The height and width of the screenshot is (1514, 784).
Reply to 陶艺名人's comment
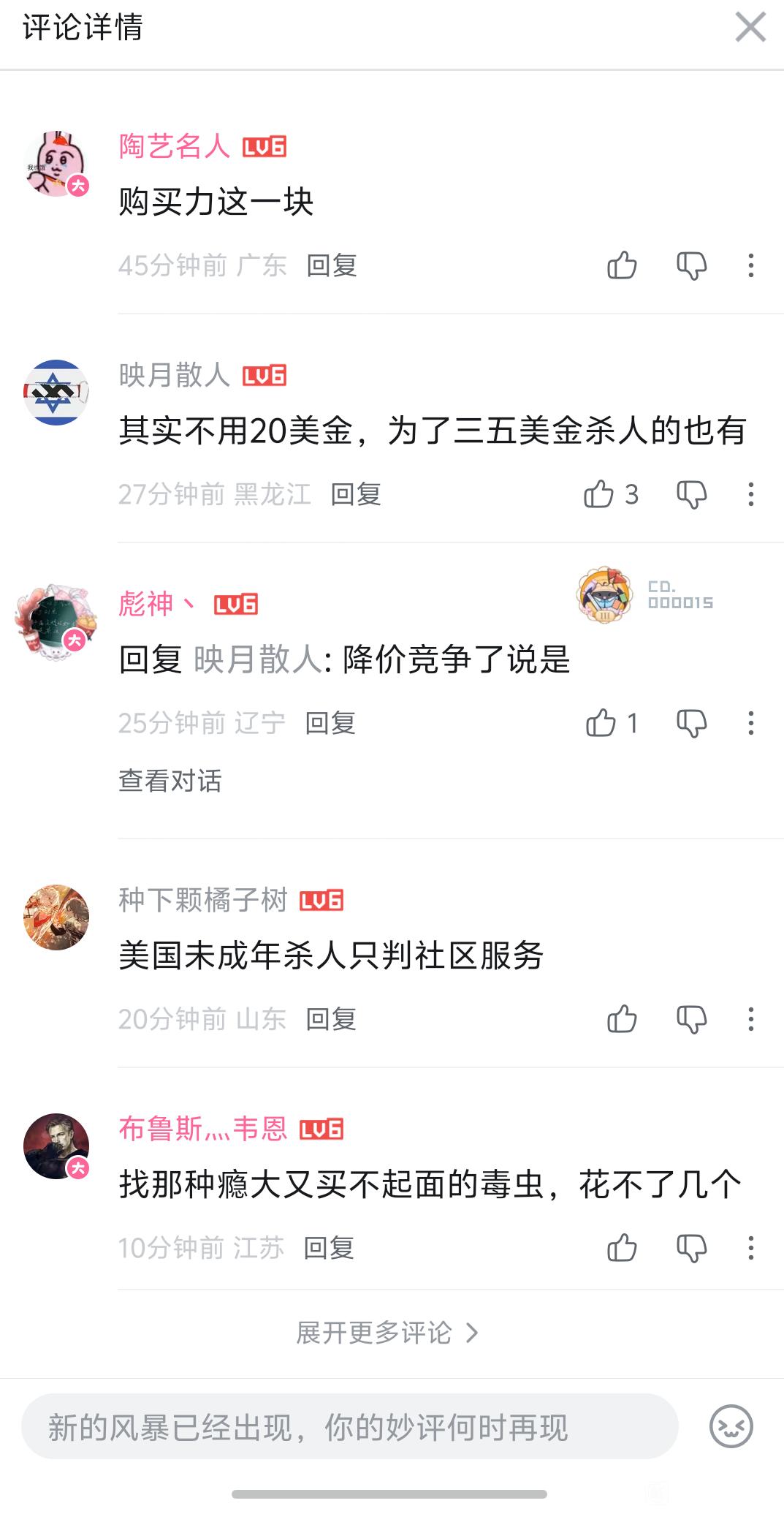pos(331,265)
